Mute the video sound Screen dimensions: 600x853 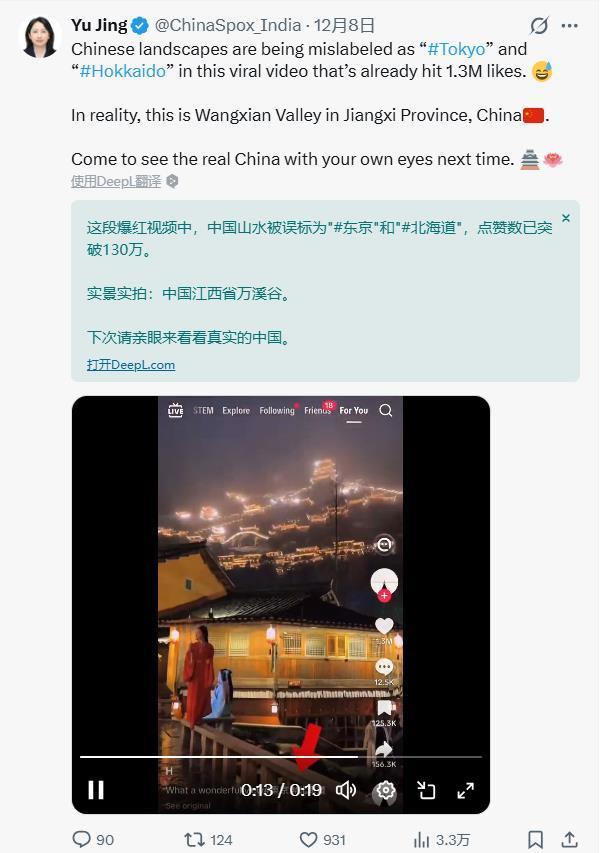(346, 790)
